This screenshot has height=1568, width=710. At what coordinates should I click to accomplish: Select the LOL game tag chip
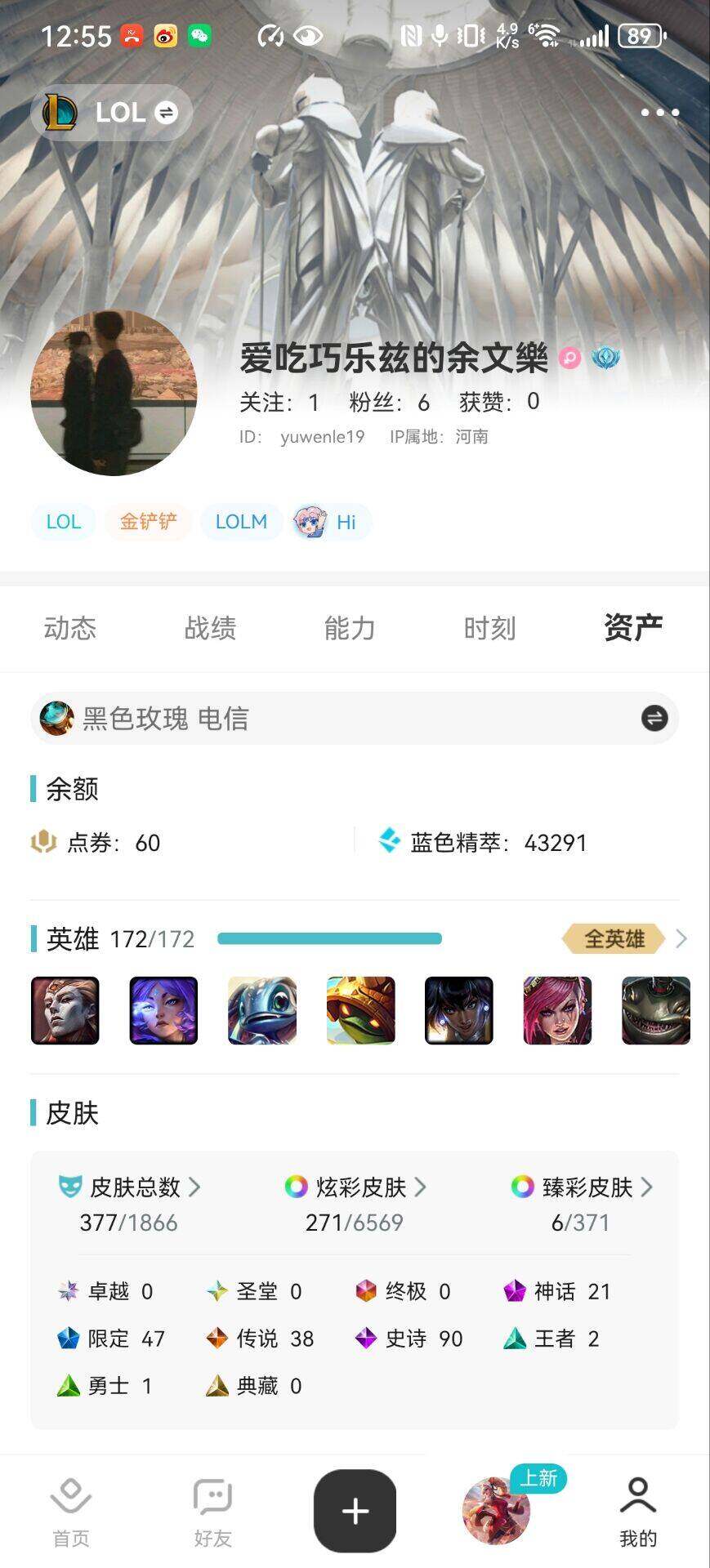(x=64, y=522)
